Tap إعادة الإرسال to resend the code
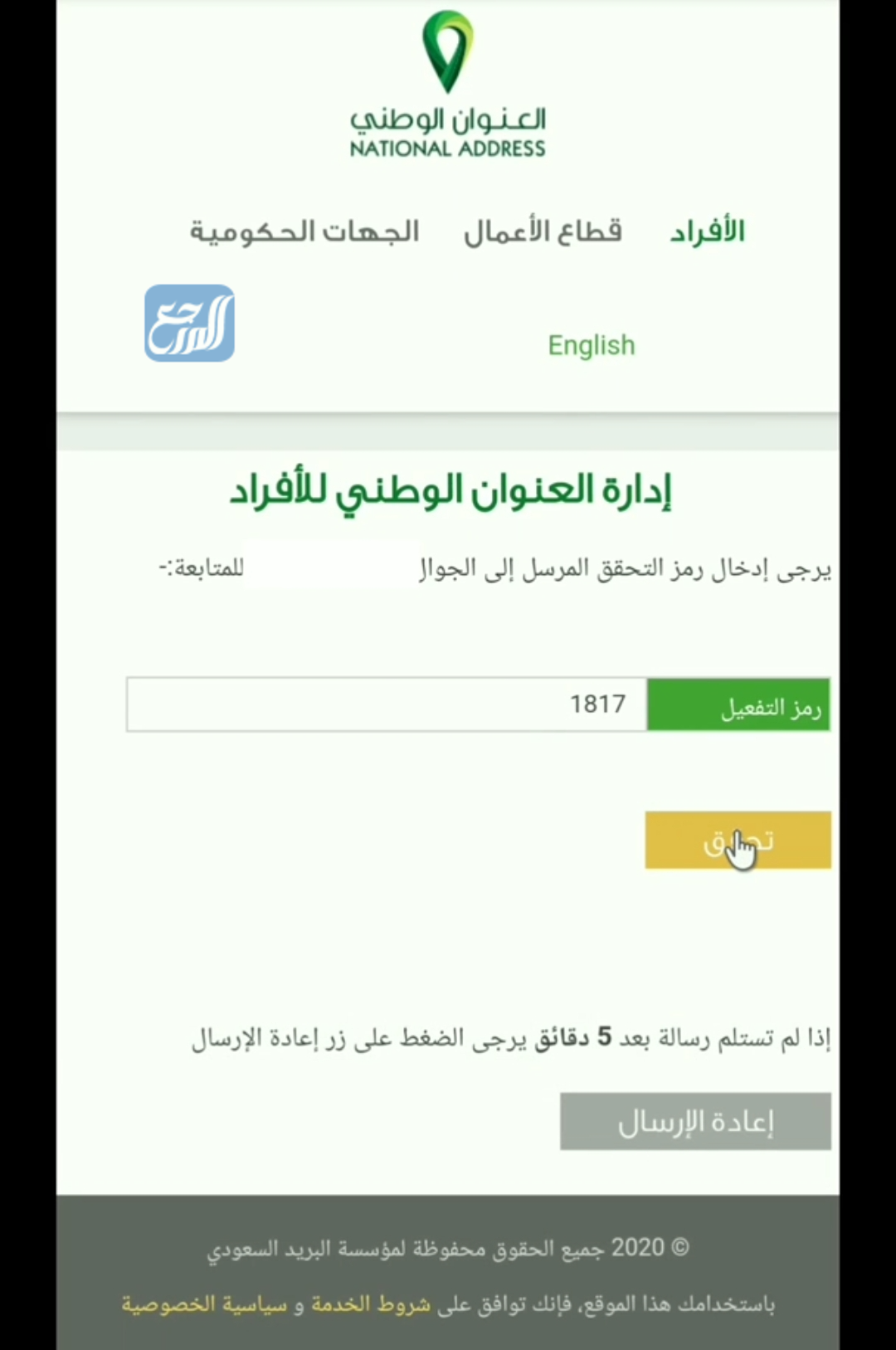Viewport: 896px width, 1350px height. tap(695, 1121)
